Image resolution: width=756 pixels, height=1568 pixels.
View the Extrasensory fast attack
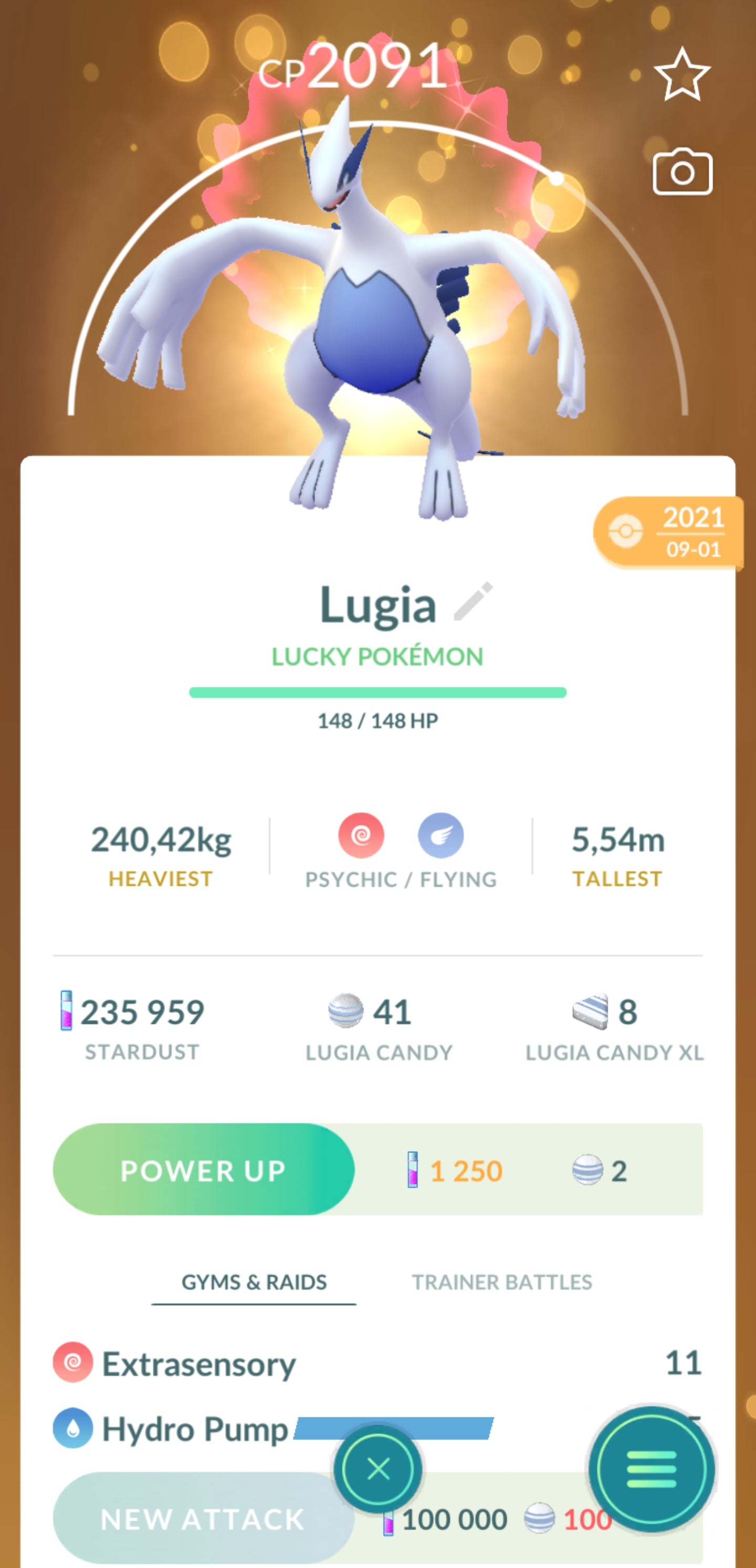coord(198,1363)
